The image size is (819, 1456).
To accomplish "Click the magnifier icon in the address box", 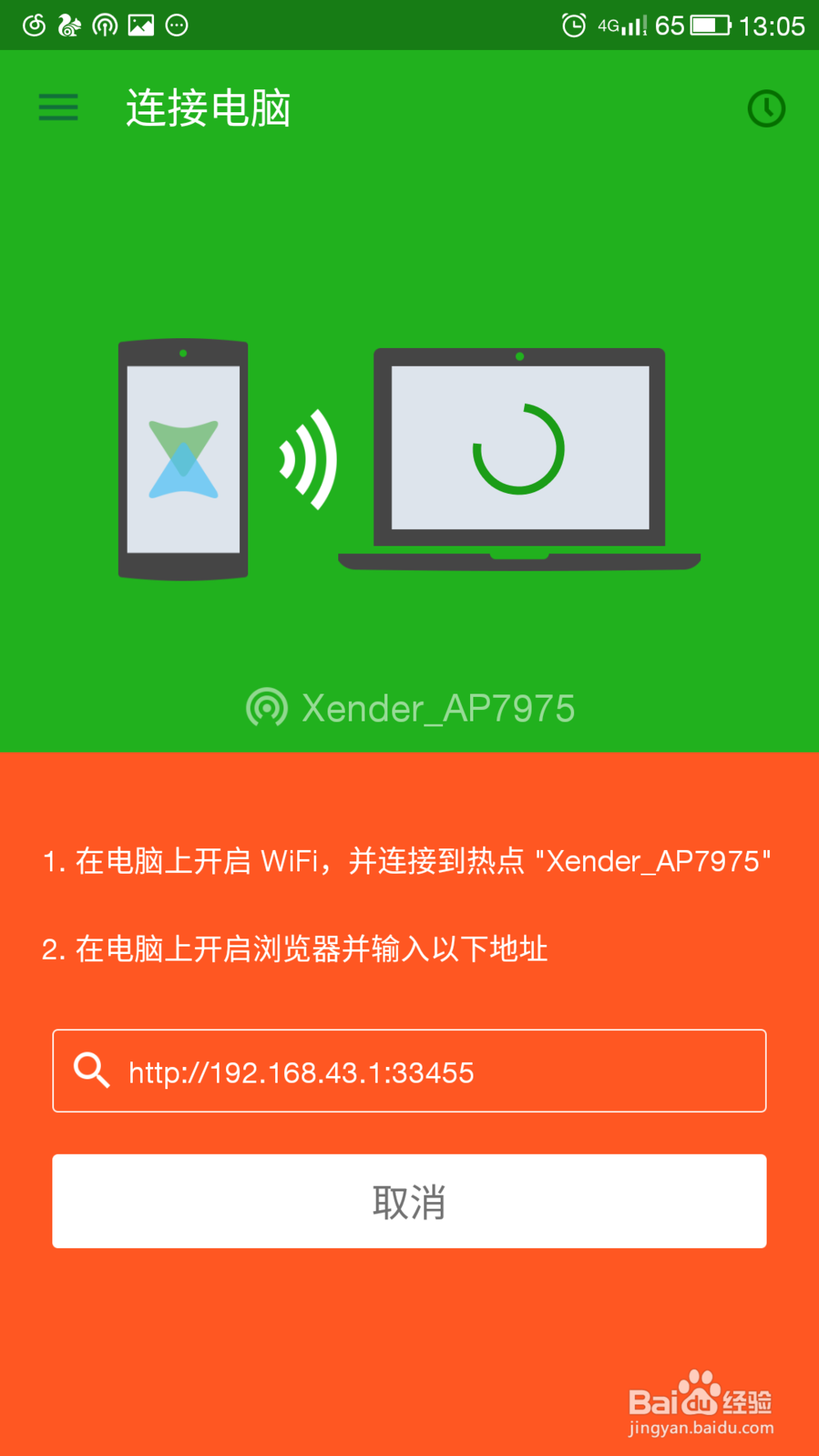I will [x=91, y=1069].
